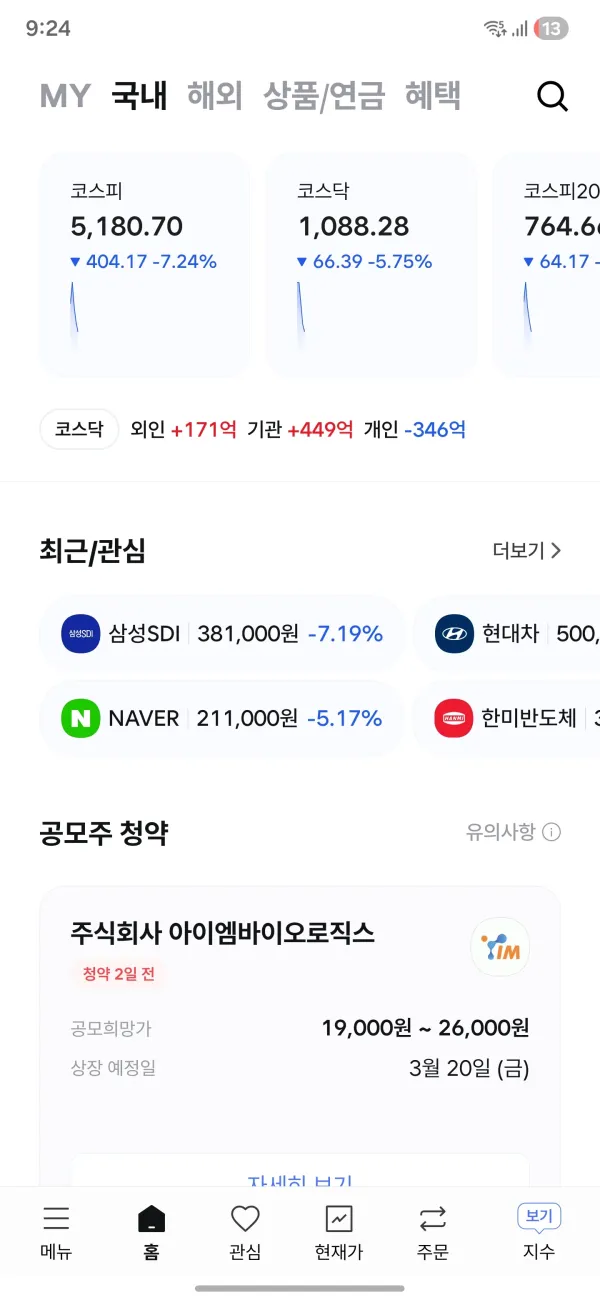Open the 현대차 stock chip

click(507, 633)
